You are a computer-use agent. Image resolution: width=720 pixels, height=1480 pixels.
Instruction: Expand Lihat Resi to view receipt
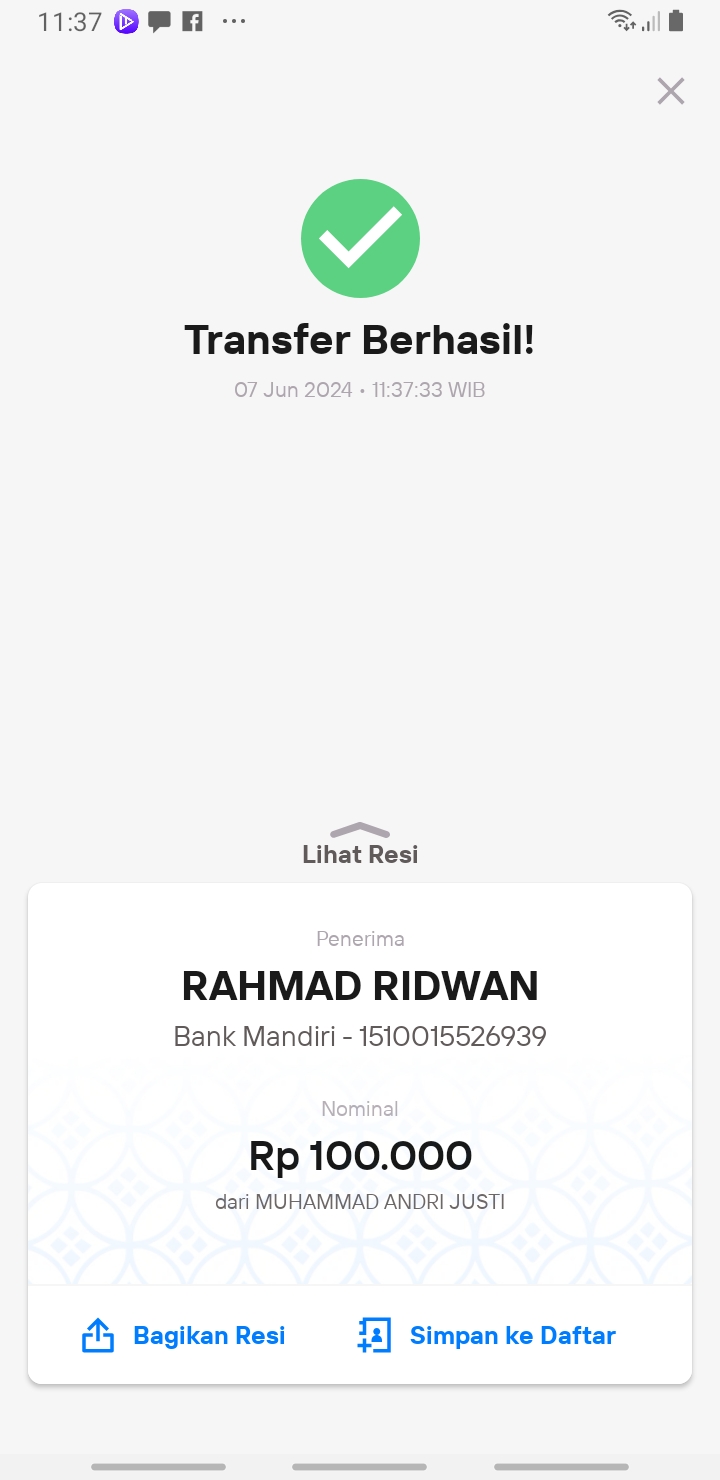[x=360, y=844]
